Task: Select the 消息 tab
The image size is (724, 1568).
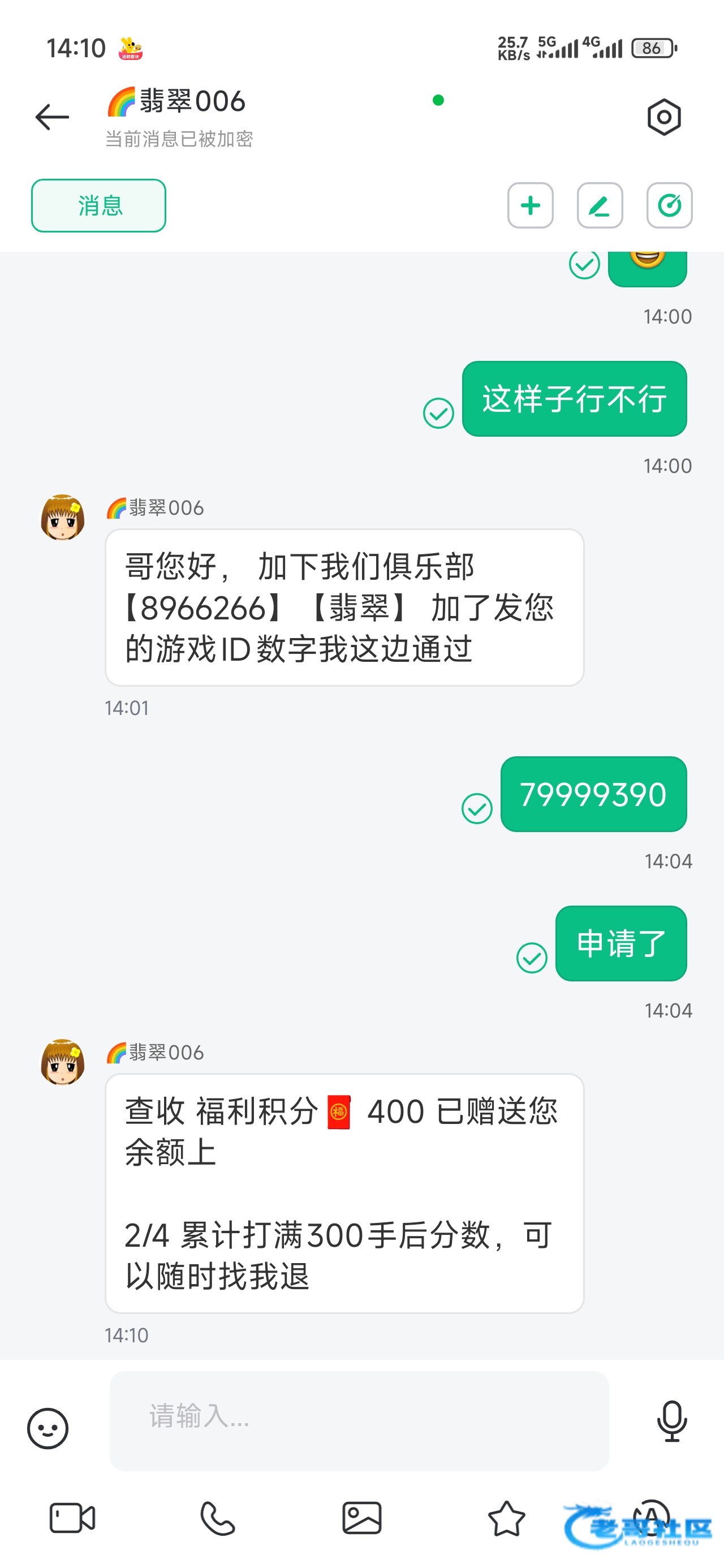Action: [x=98, y=206]
